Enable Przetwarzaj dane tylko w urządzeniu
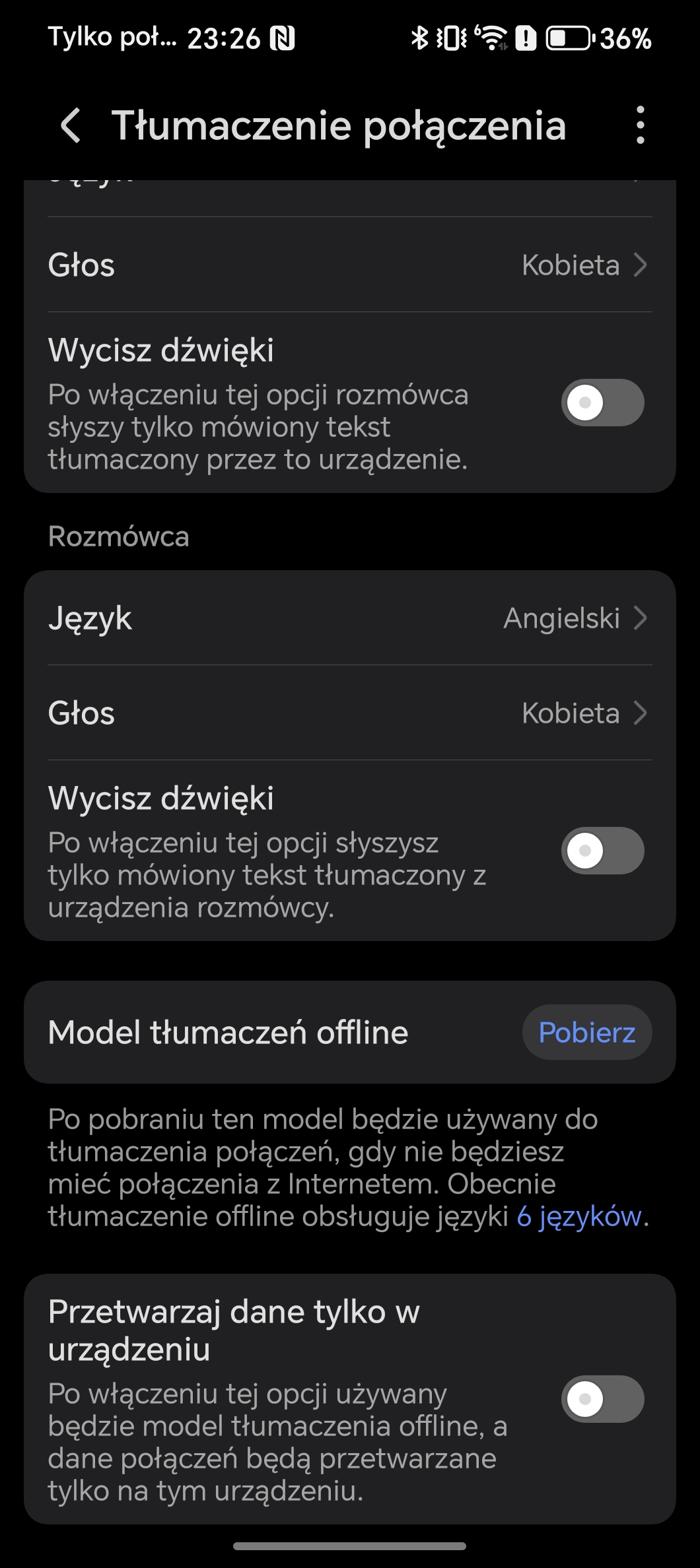 (x=602, y=1399)
